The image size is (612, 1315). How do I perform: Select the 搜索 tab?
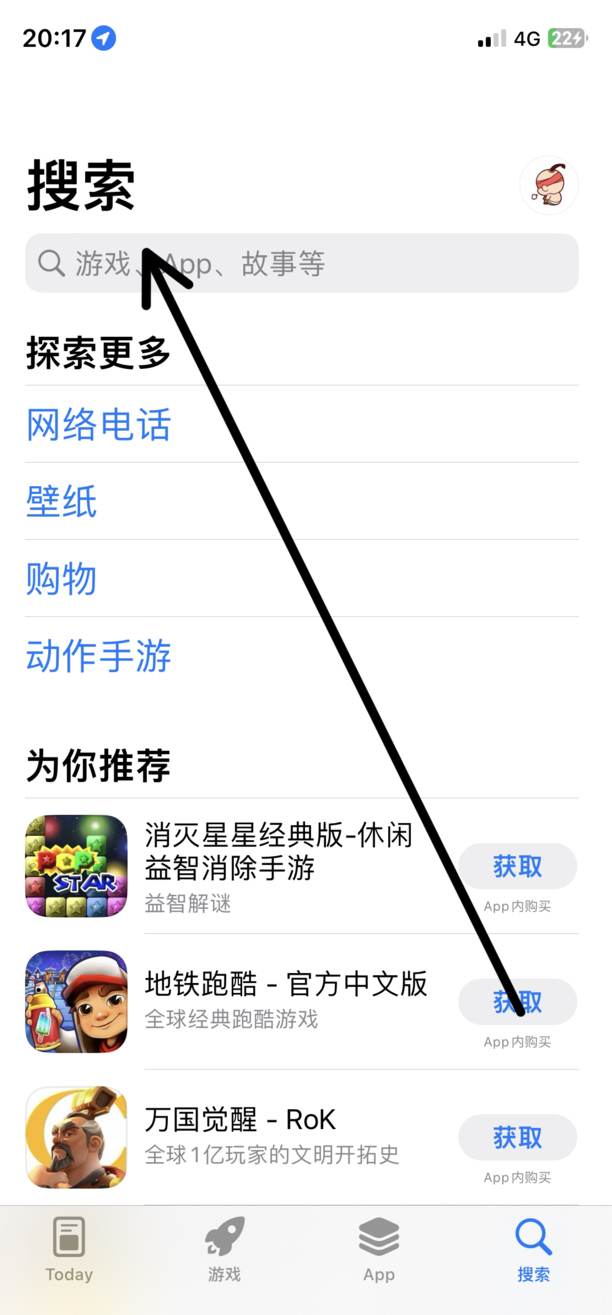tap(533, 1248)
